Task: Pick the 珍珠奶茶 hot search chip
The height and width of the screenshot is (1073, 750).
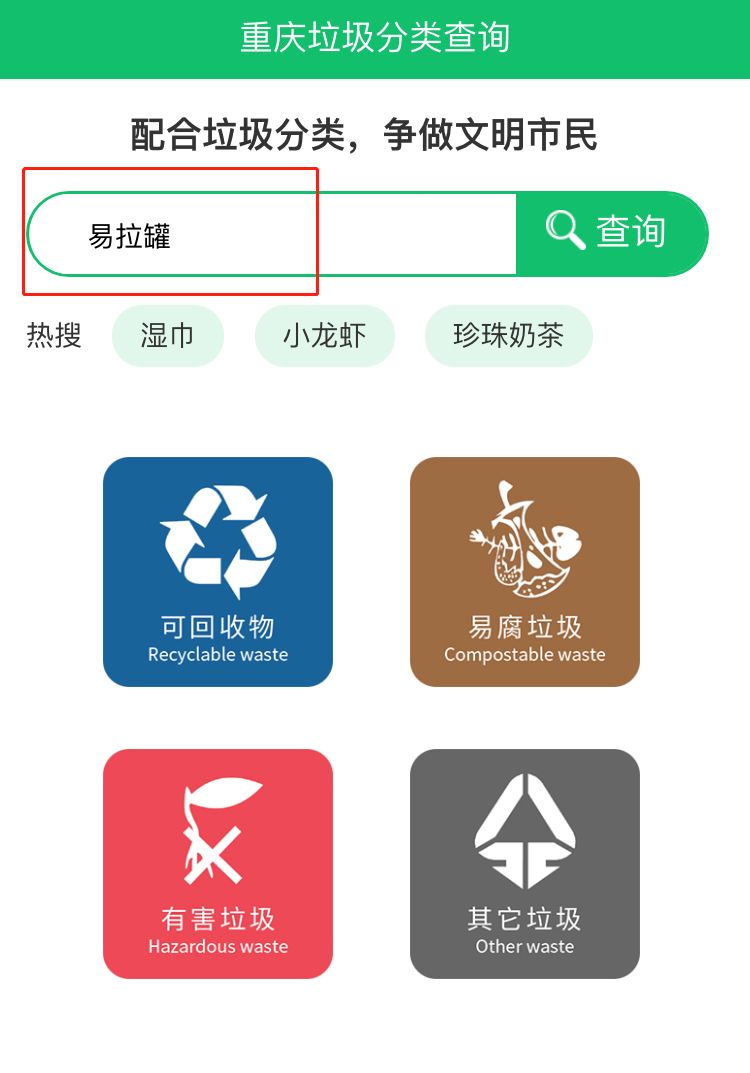Action: (x=508, y=336)
